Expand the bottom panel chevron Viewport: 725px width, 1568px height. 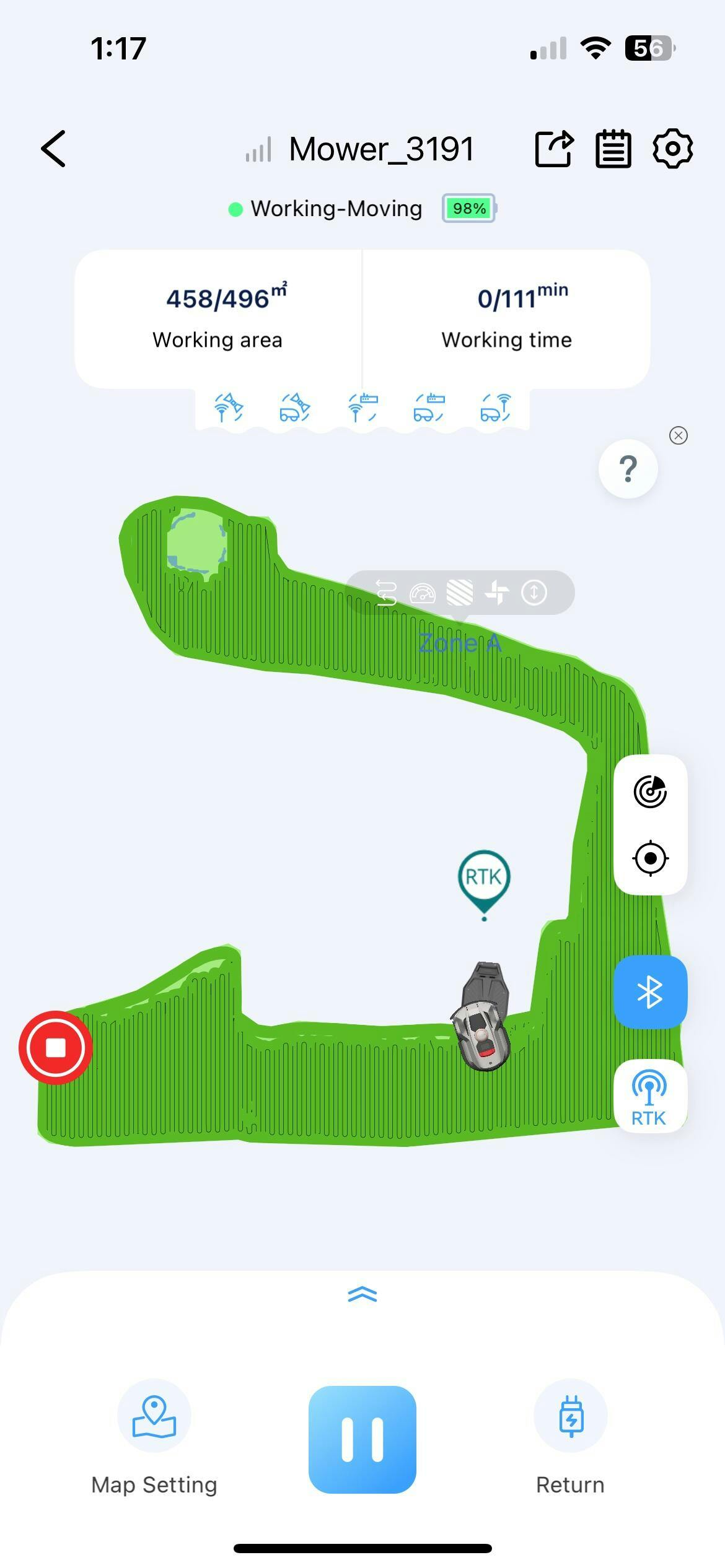tap(362, 1294)
